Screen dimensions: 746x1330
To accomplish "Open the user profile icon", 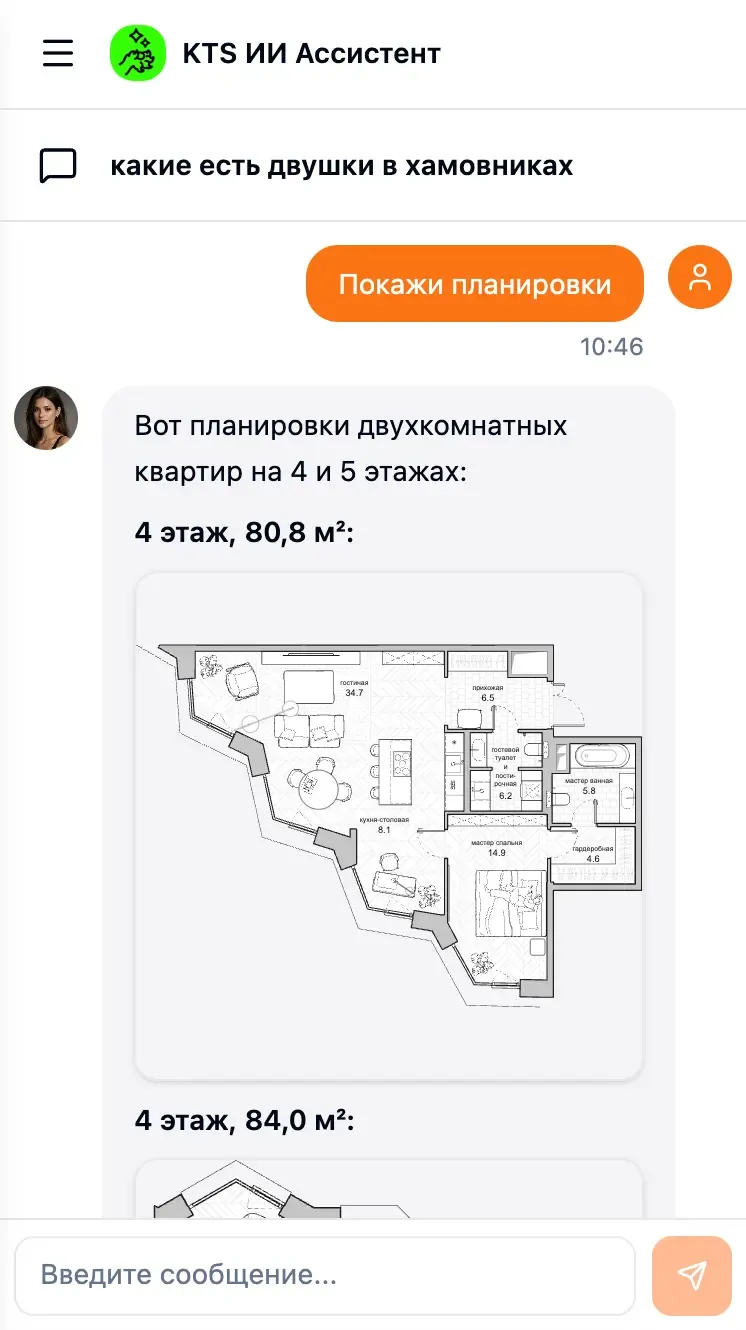I will pos(700,277).
